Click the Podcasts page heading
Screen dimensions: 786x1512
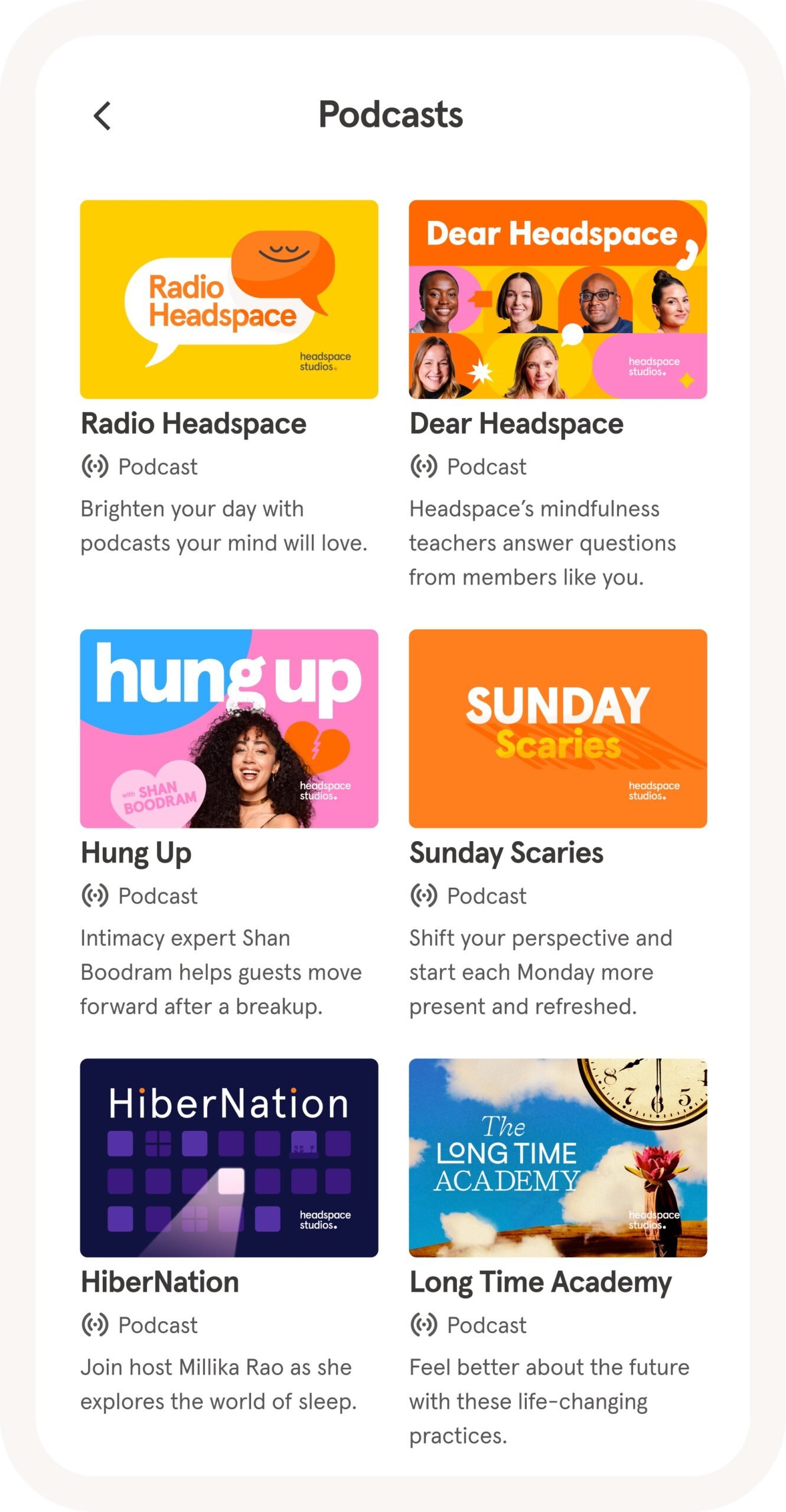[x=392, y=116]
